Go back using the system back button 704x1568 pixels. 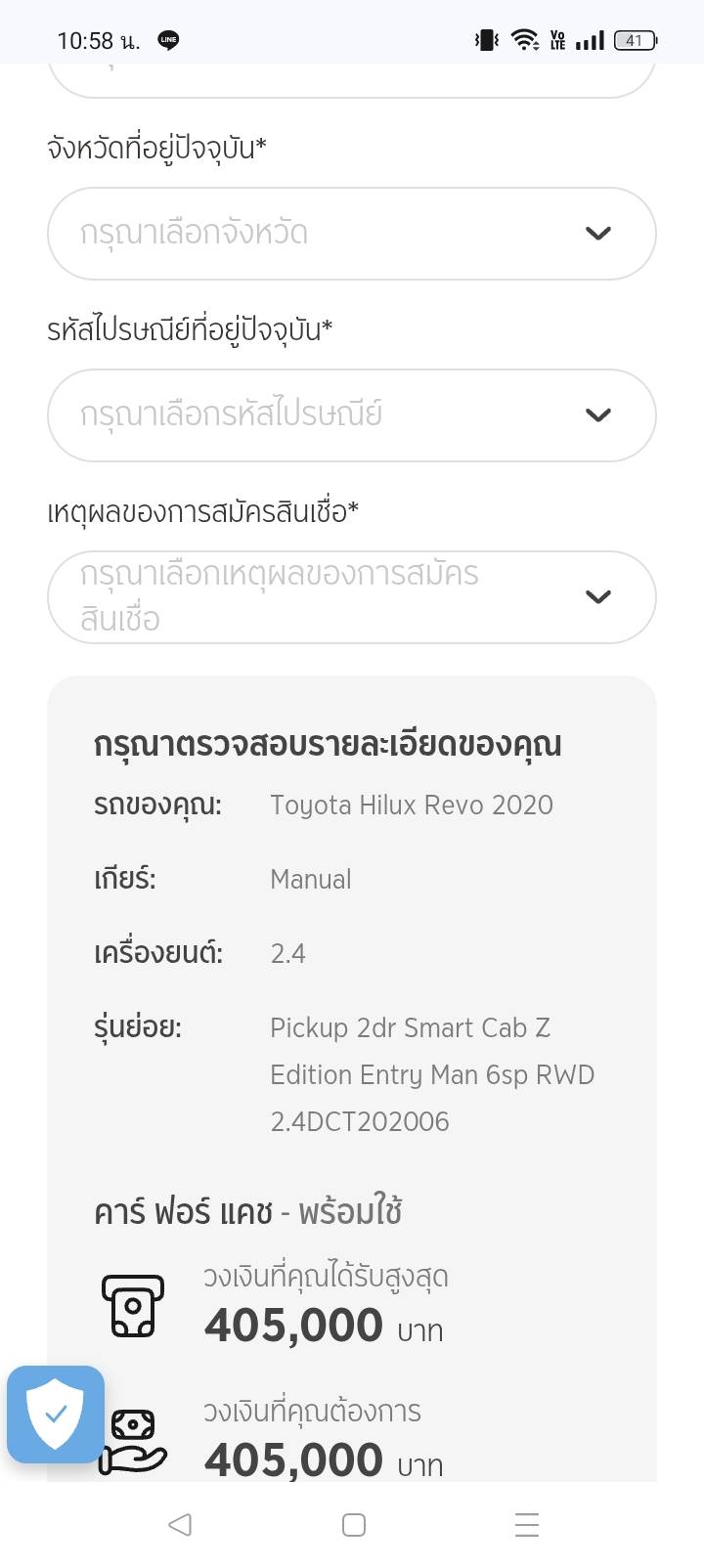pyautogui.click(x=180, y=1524)
